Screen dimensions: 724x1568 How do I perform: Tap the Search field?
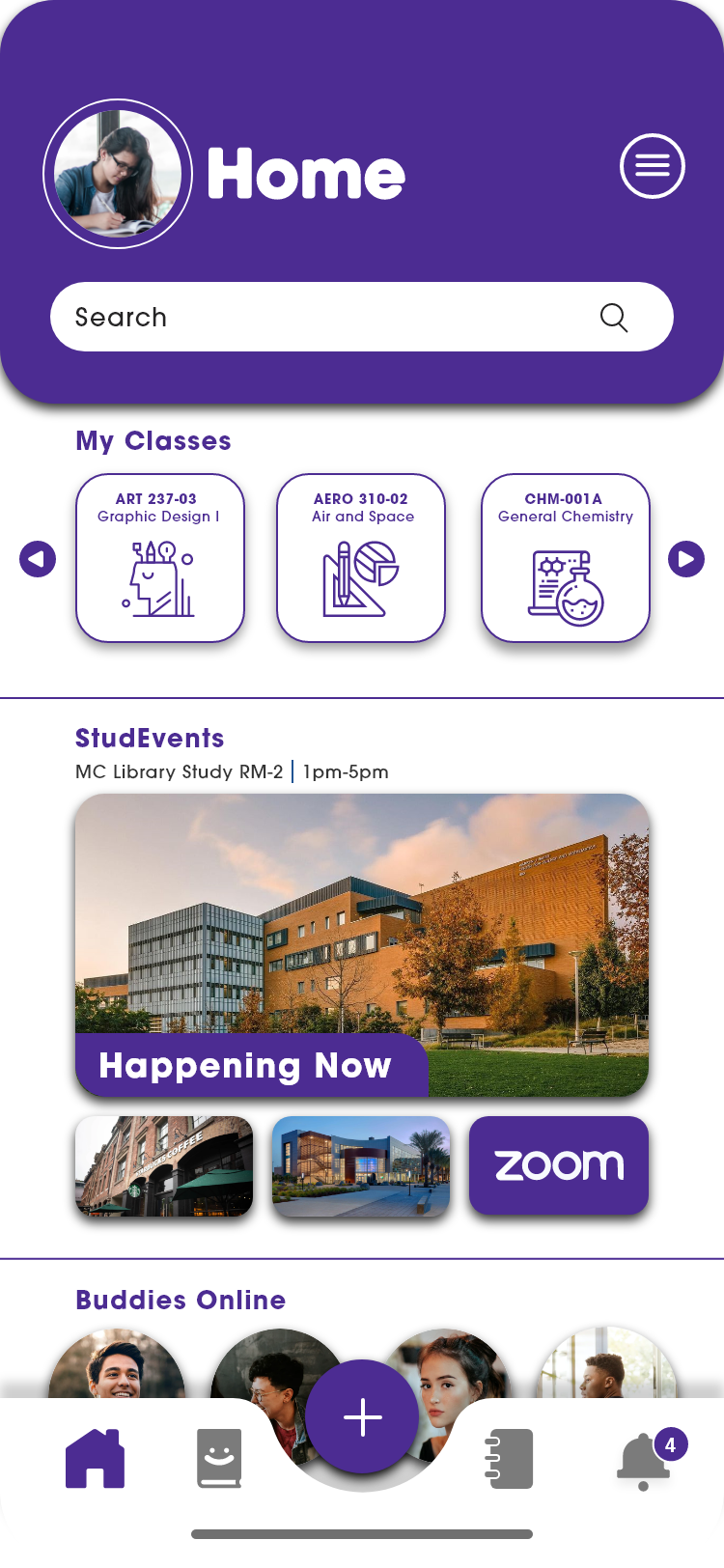[362, 317]
